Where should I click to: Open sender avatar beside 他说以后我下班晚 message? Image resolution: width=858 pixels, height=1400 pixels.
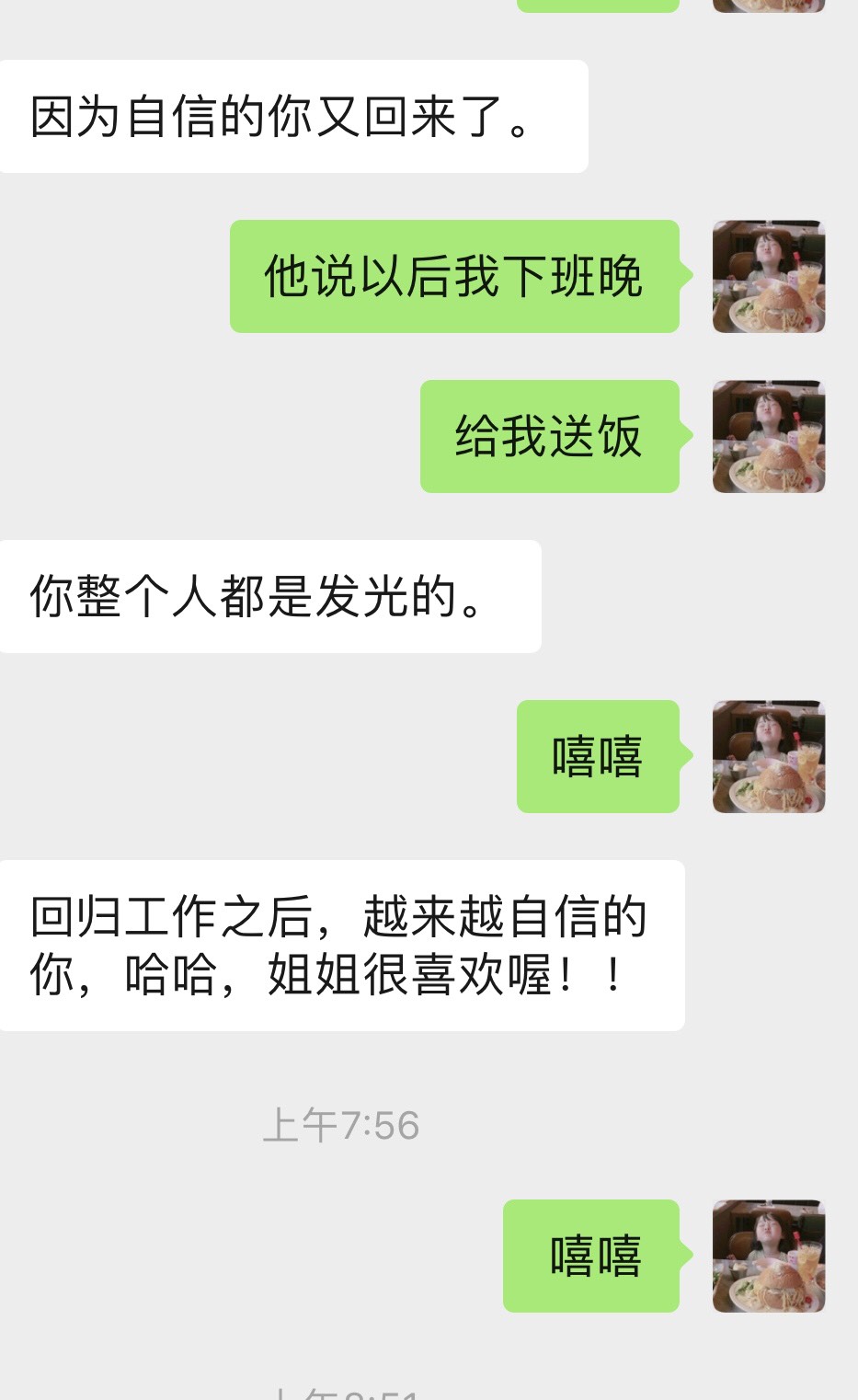[x=768, y=276]
